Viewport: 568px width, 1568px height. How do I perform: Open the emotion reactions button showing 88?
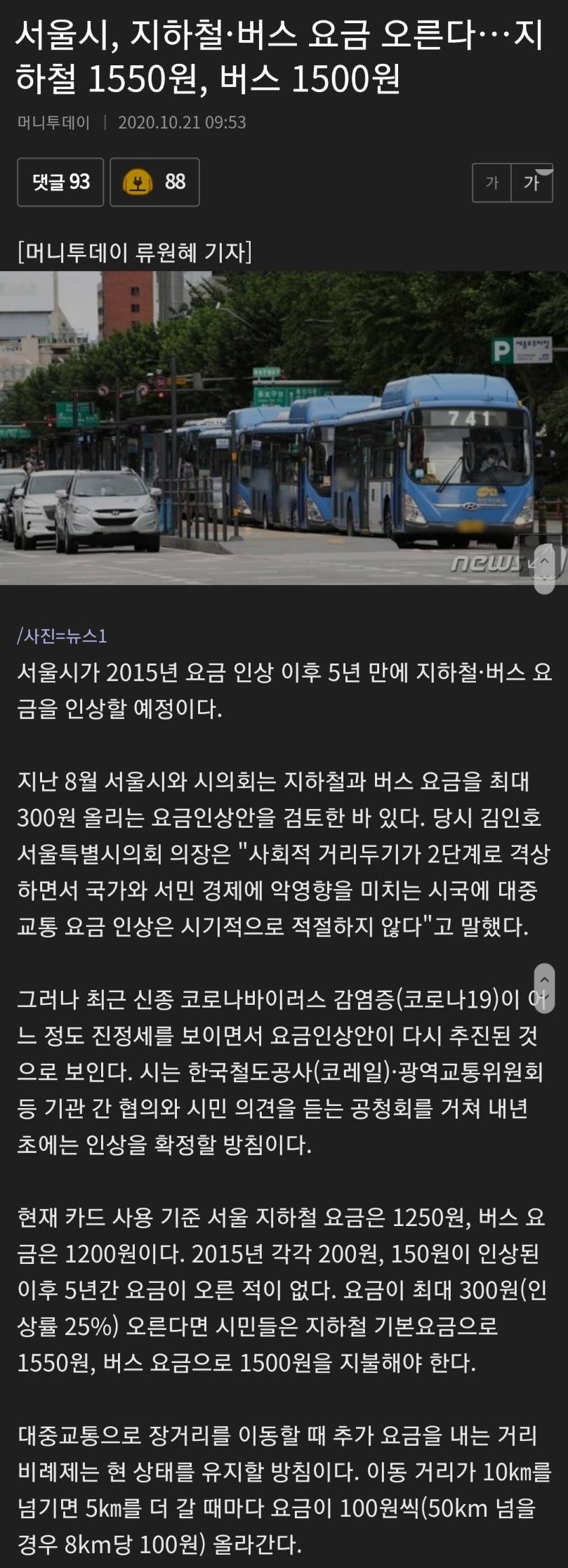154,183
